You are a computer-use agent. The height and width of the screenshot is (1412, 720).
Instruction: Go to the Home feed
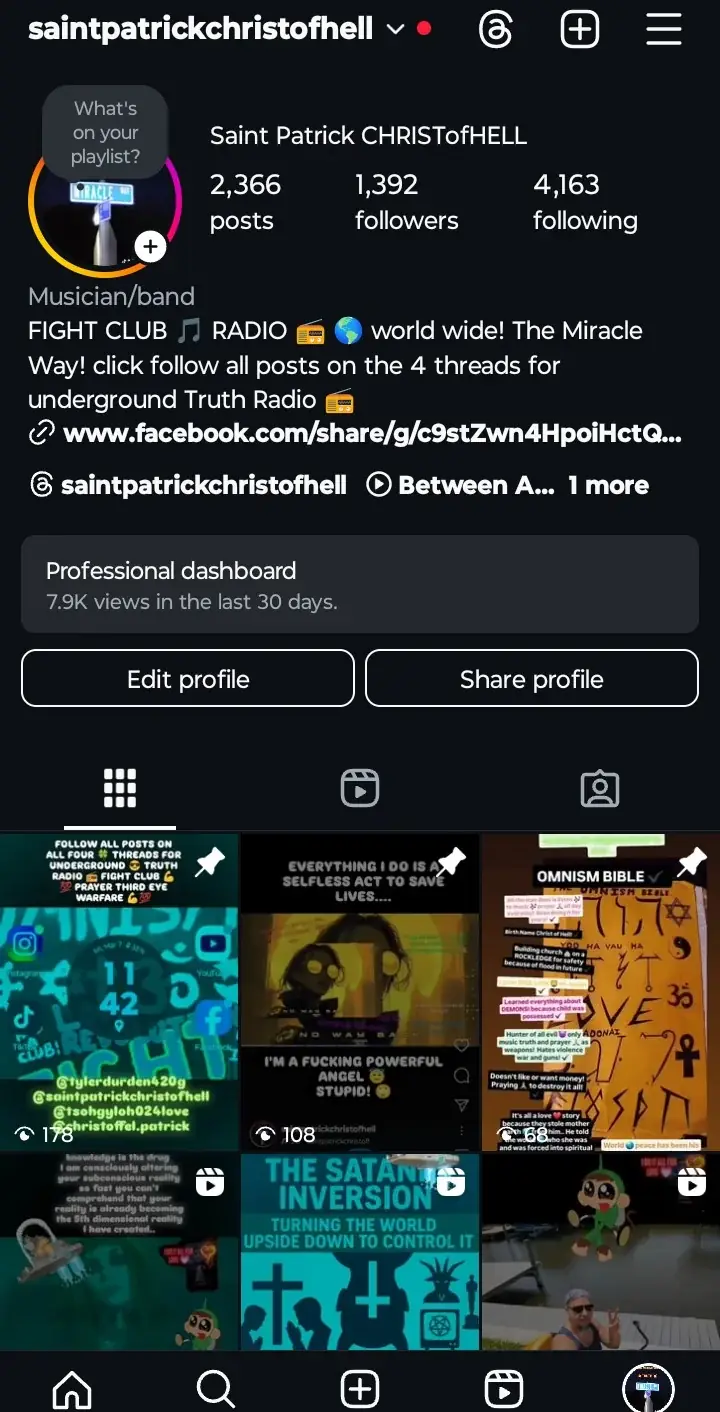[72, 1388]
